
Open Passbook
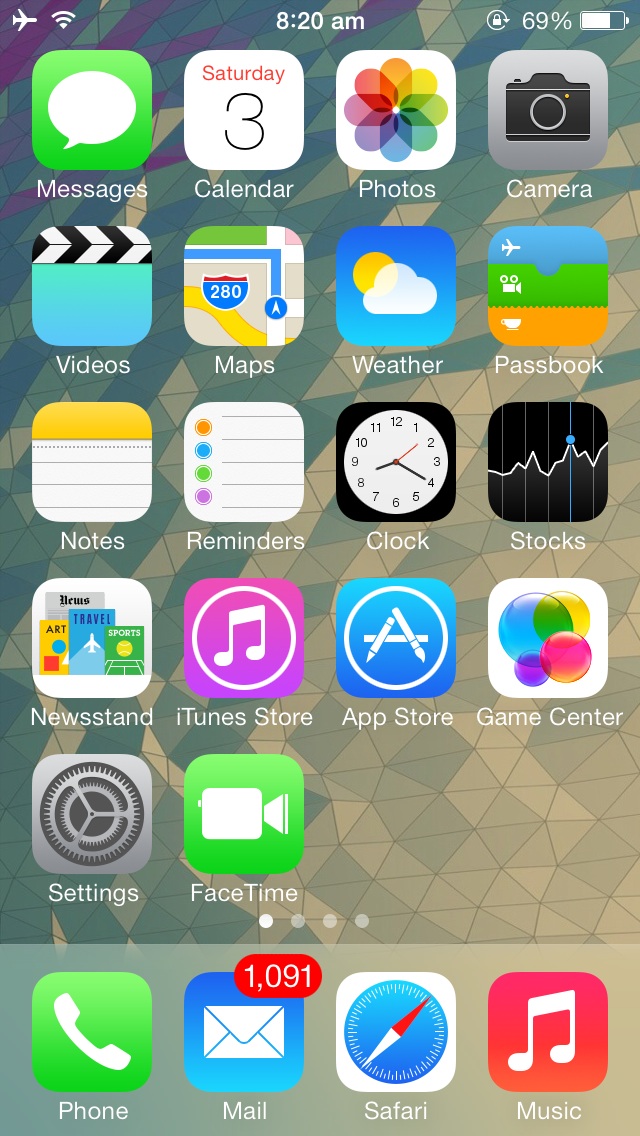pyautogui.click(x=548, y=286)
